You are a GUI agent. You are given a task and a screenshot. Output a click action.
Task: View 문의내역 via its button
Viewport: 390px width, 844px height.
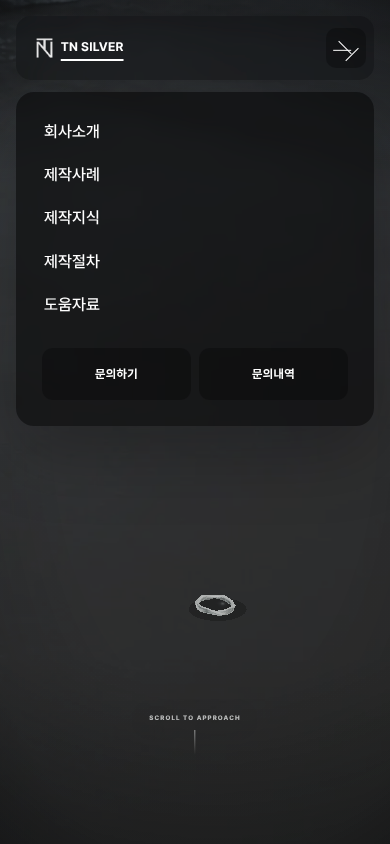[273, 374]
